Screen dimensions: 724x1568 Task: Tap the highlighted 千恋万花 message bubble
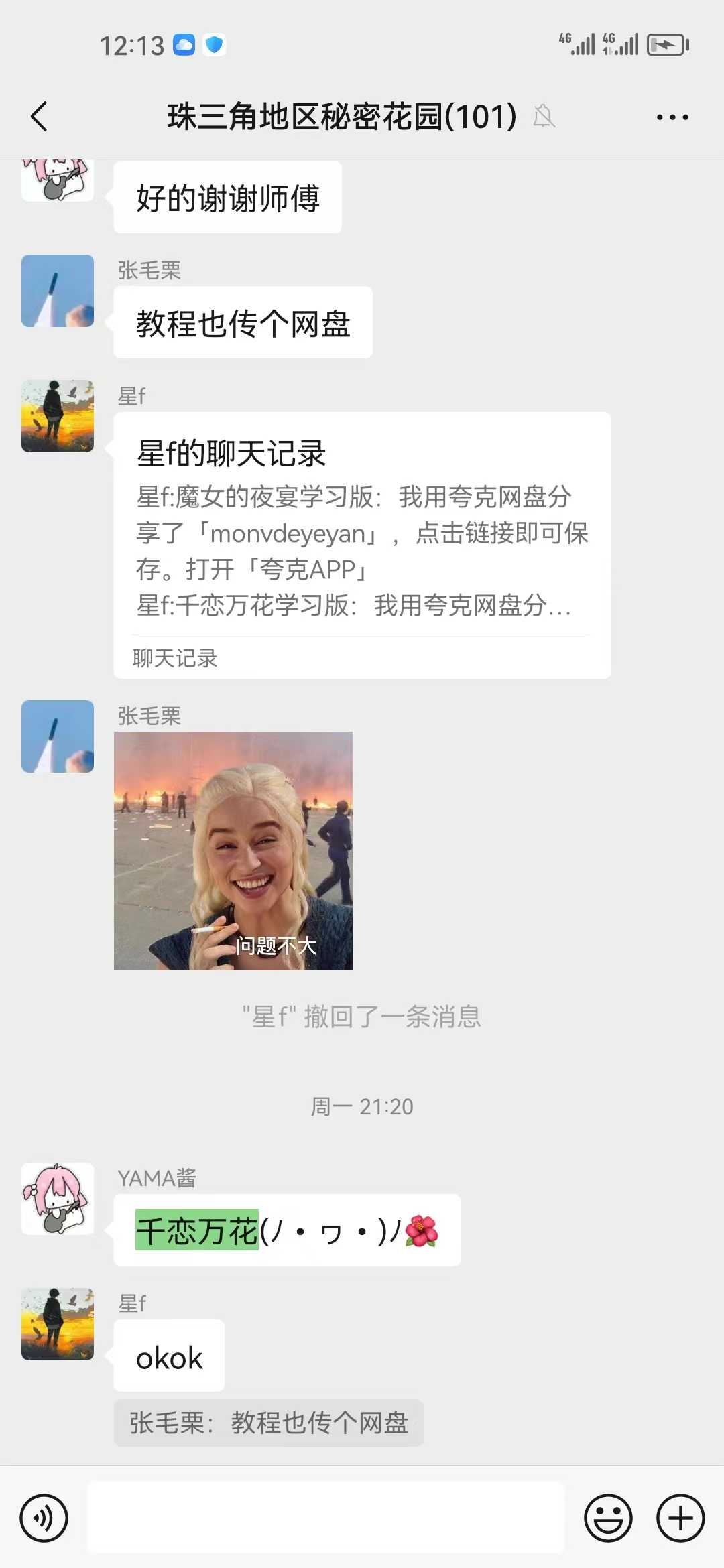(x=287, y=1230)
